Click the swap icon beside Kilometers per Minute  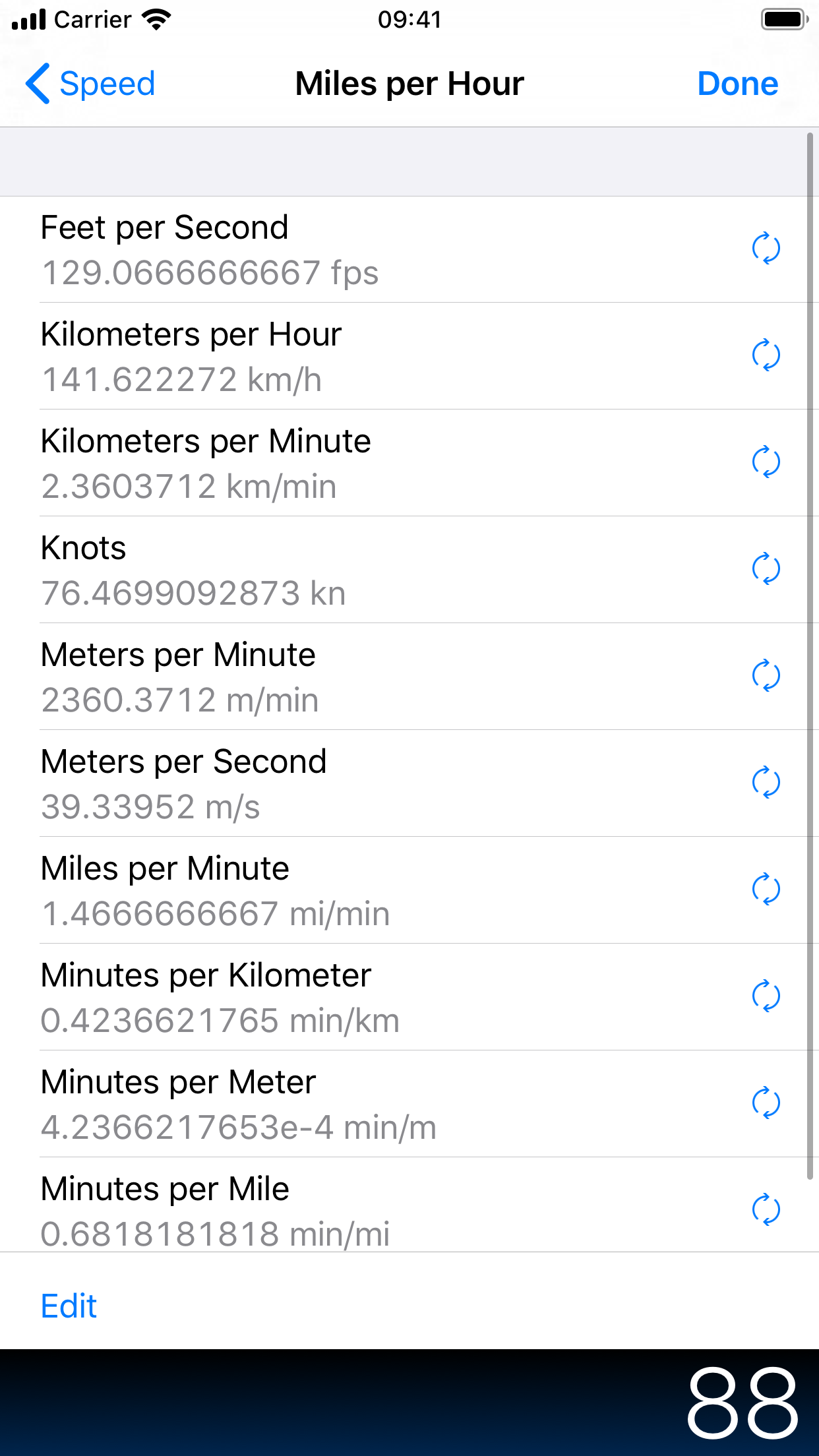point(767,462)
